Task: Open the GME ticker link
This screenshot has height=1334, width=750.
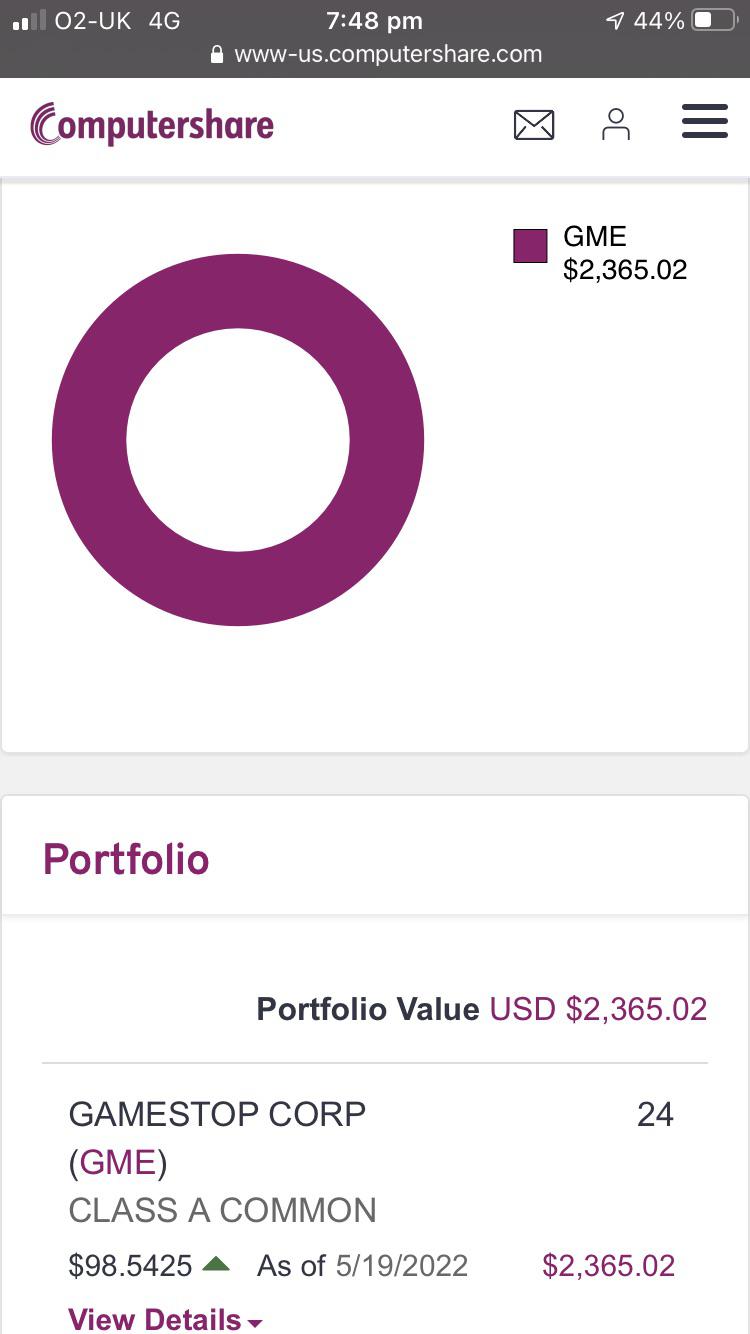Action: pyautogui.click(x=117, y=1162)
